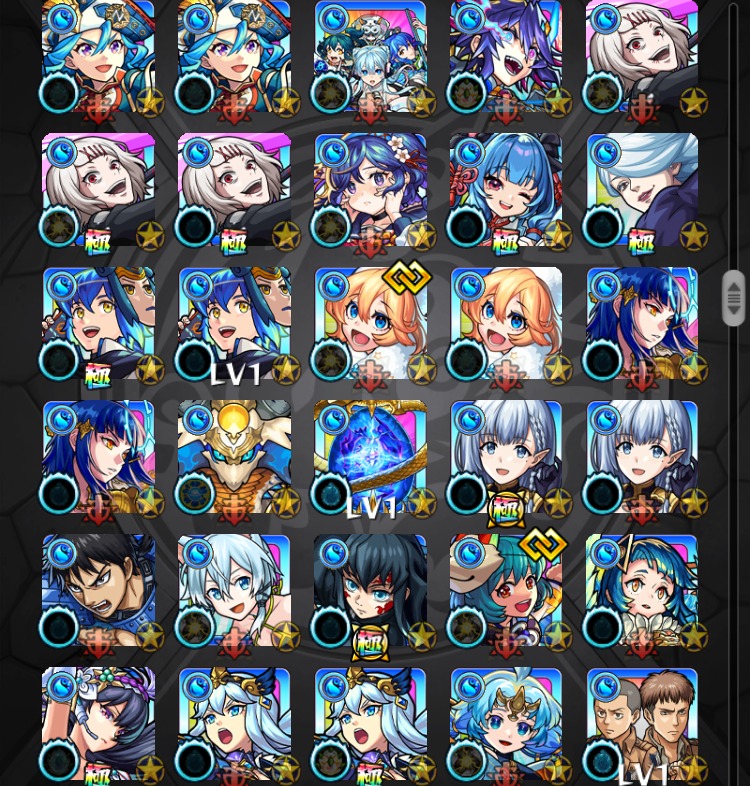750x786 pixels.
Task: Open the two uniformed men LV1 tile
Action: coord(642,724)
